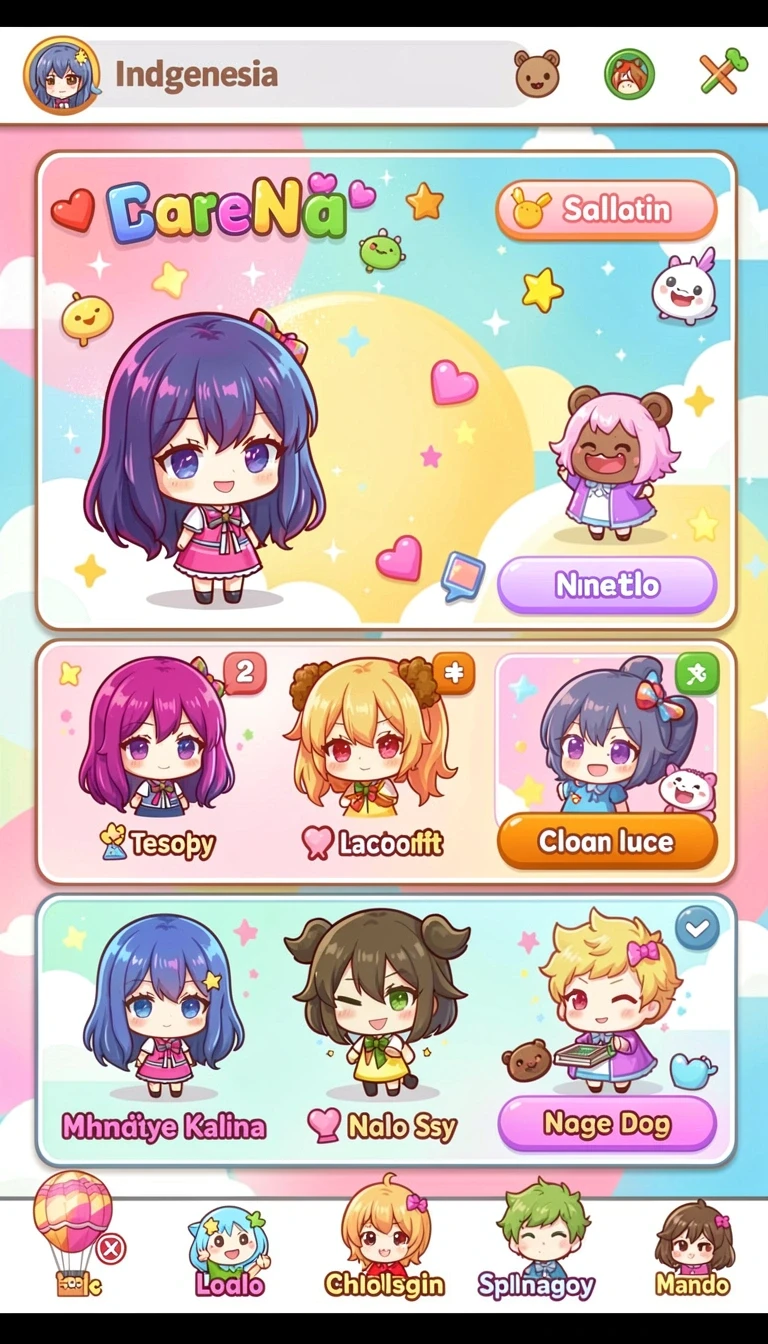Viewport: 768px width, 1344px height.
Task: Tap the Sallatin button
Action: click(606, 210)
